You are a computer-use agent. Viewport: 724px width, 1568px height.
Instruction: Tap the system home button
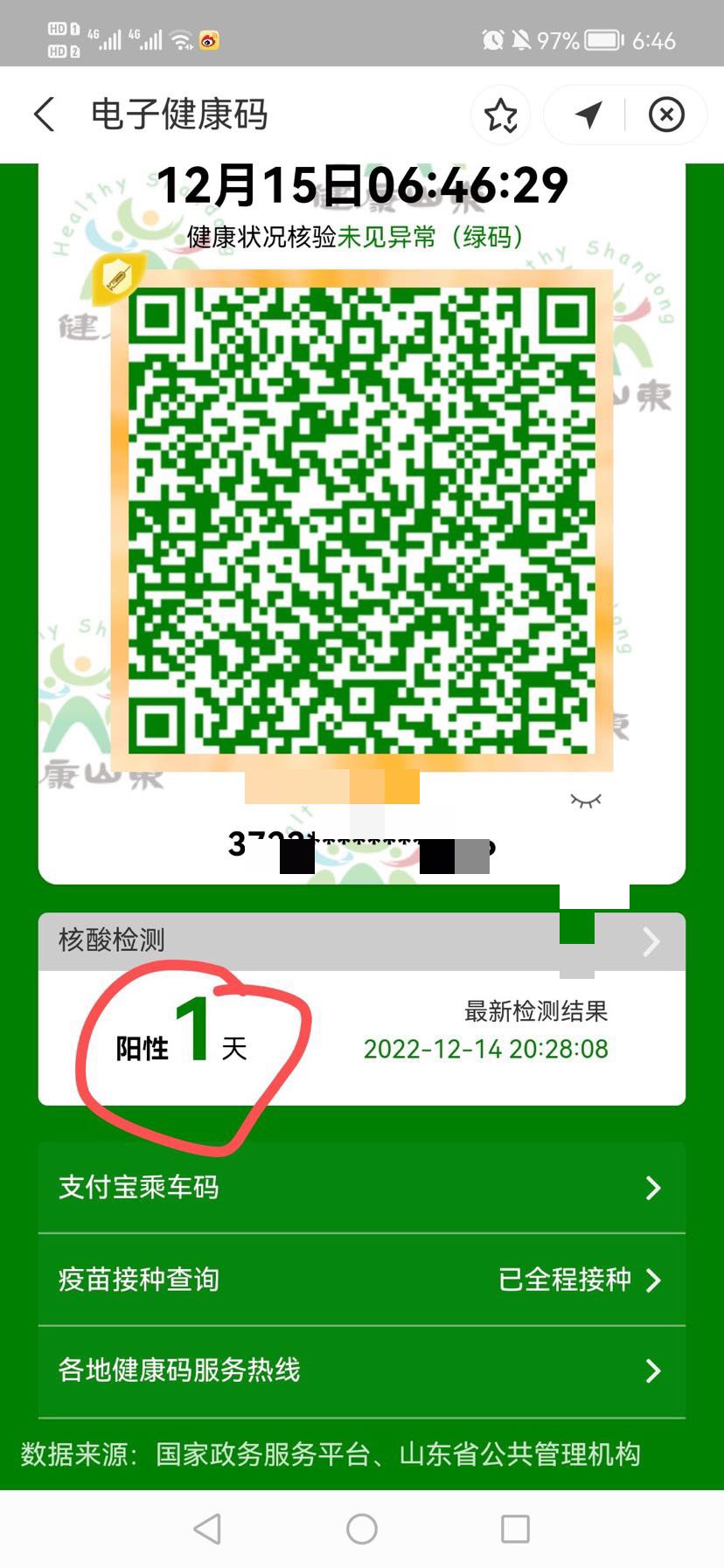pos(361,1529)
